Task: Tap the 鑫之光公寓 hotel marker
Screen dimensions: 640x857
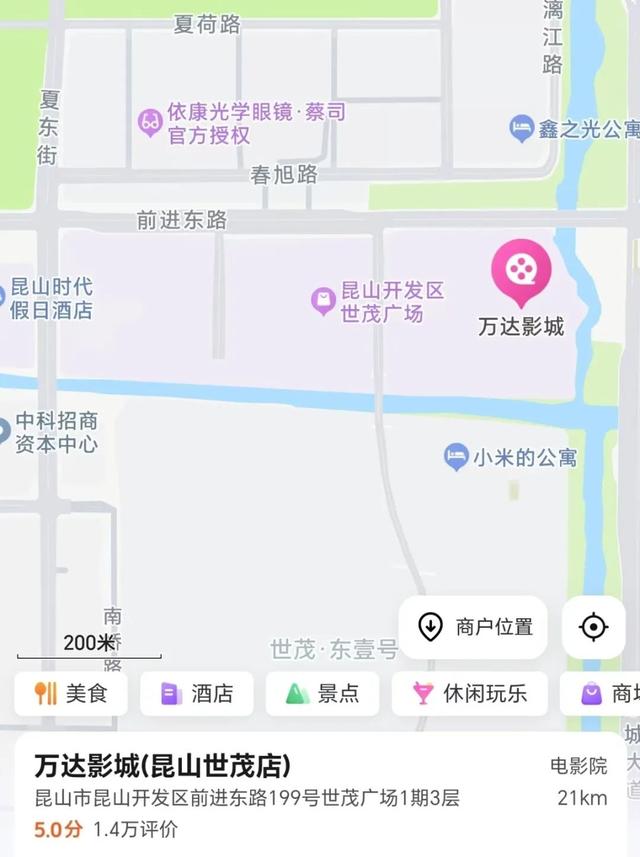Action: tap(521, 128)
